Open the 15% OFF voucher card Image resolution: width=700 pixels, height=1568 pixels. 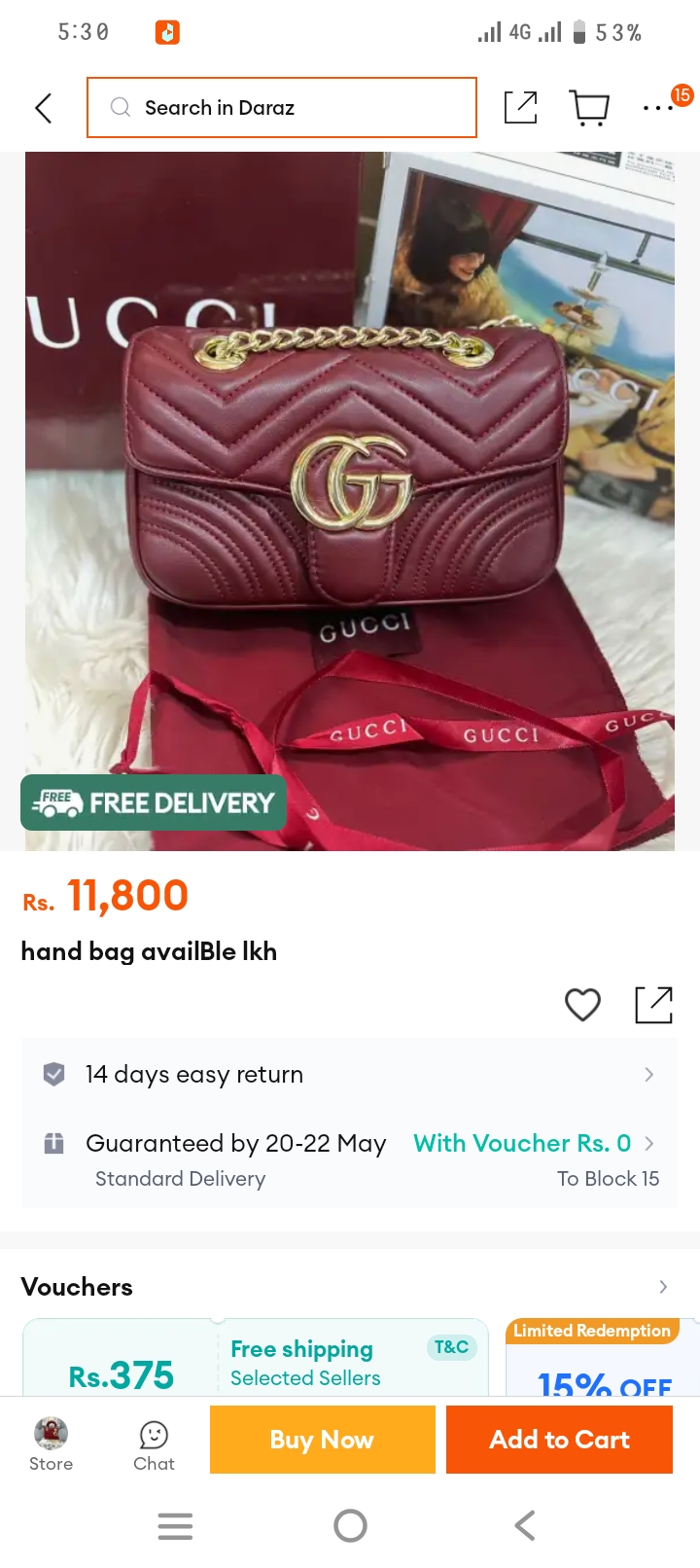603,1358
